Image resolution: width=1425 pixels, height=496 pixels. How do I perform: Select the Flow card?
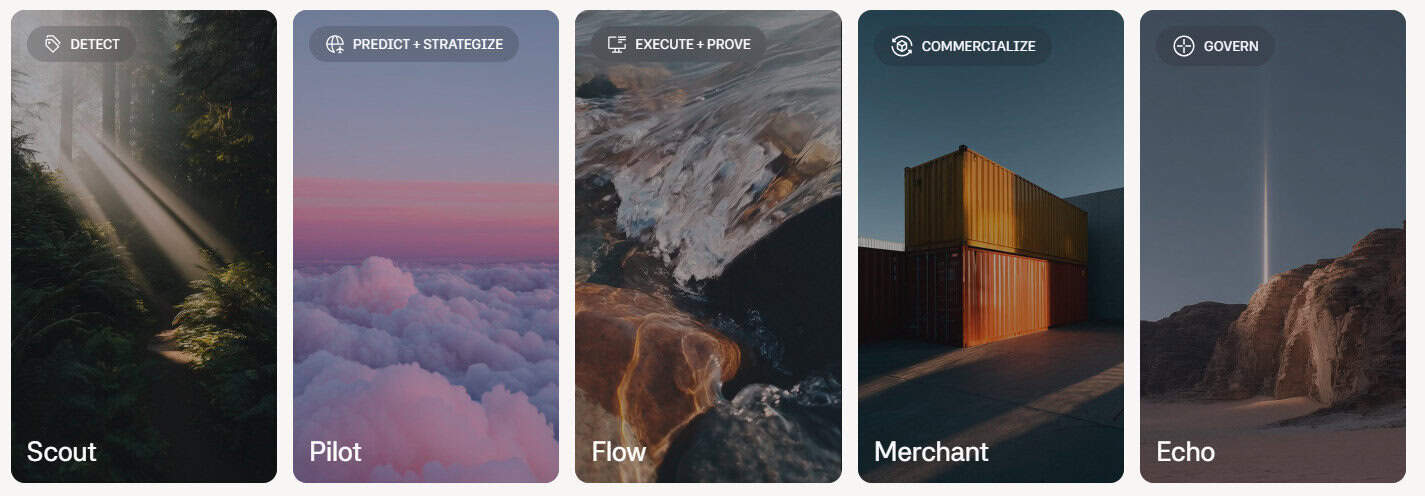tap(708, 246)
